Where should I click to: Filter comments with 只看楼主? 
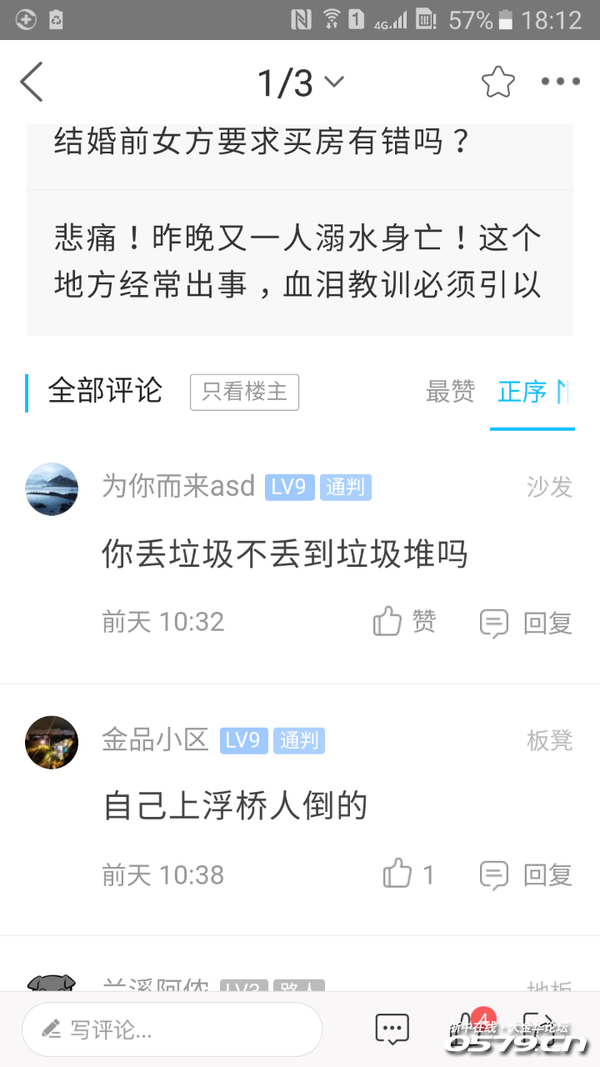244,392
